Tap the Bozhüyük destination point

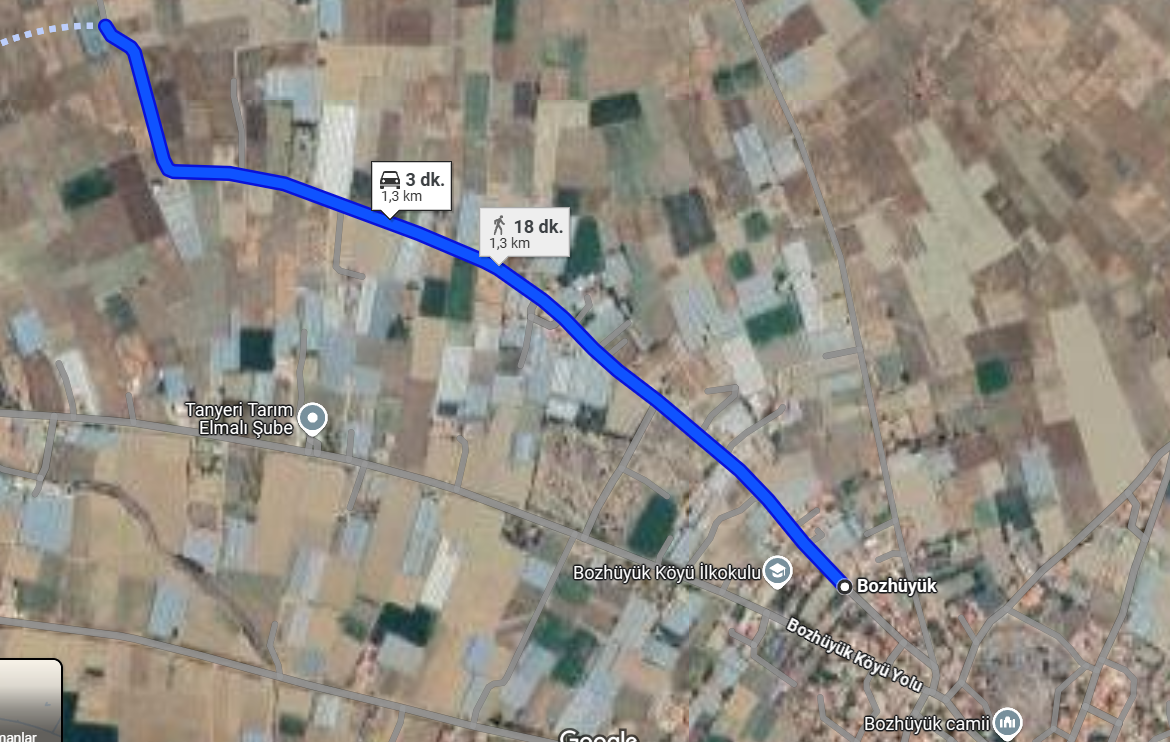(x=845, y=586)
